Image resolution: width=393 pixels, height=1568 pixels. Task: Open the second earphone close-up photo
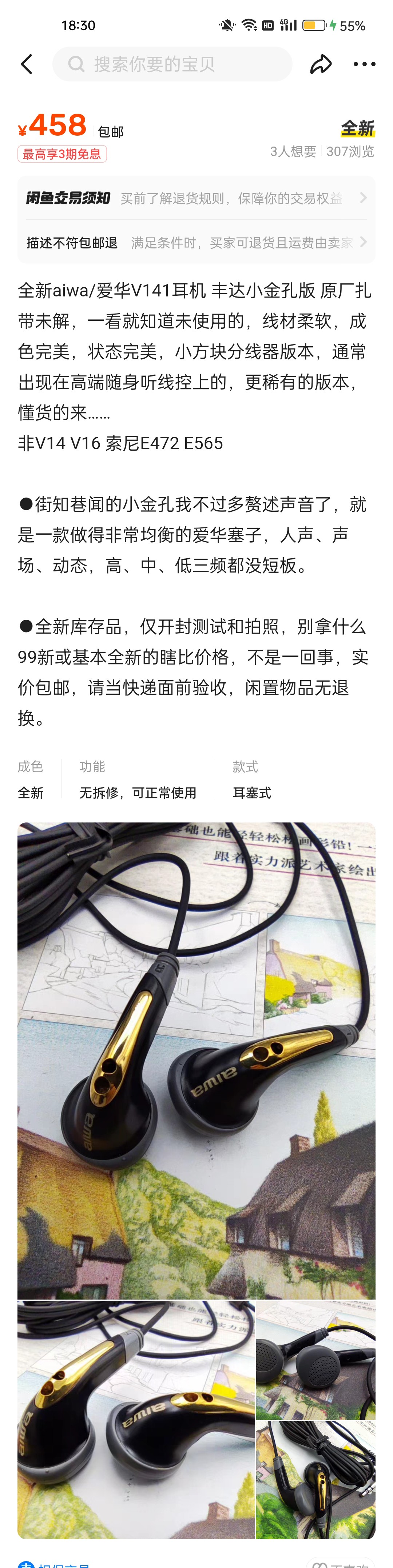[136, 1418]
